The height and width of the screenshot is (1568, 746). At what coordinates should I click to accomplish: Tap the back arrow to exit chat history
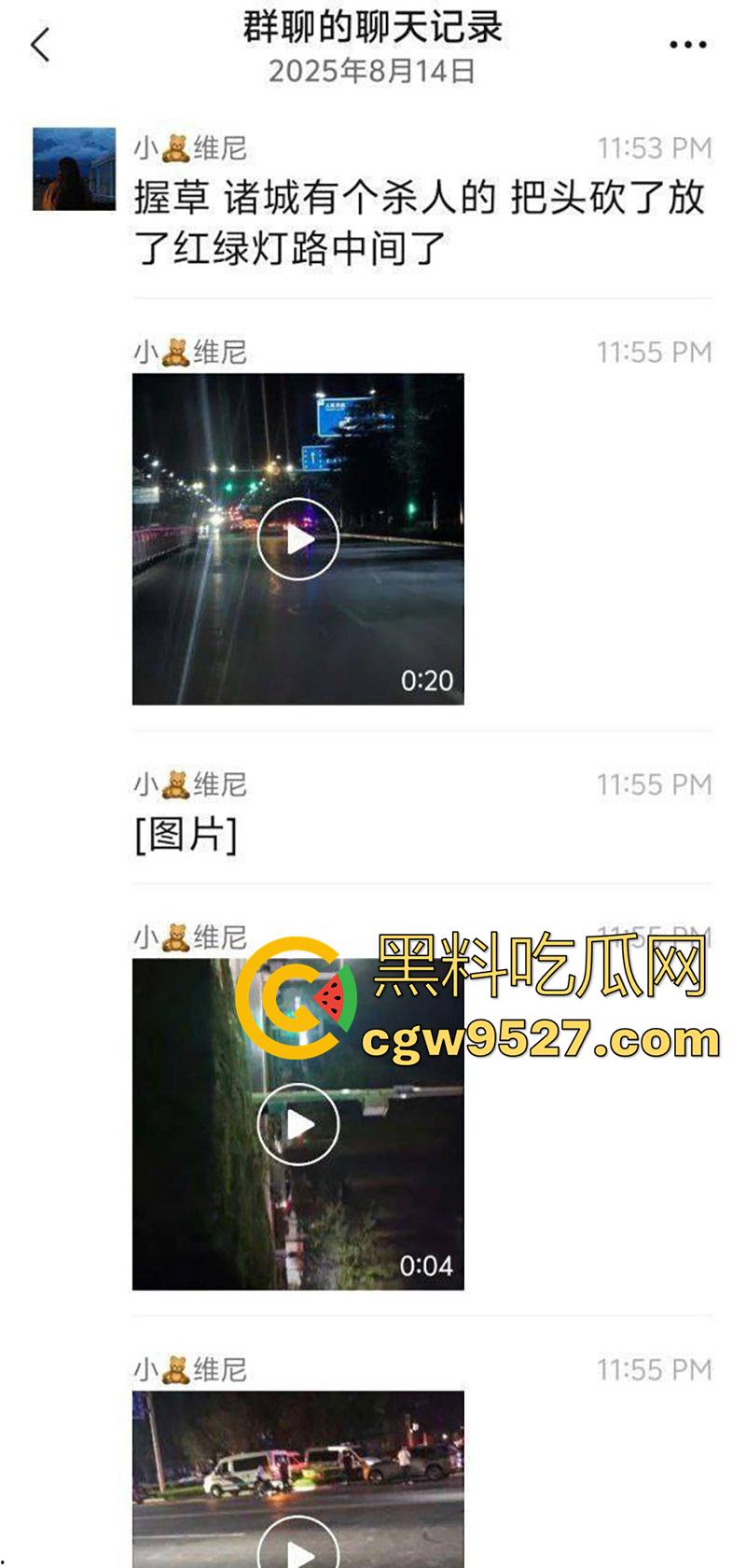click(x=39, y=43)
